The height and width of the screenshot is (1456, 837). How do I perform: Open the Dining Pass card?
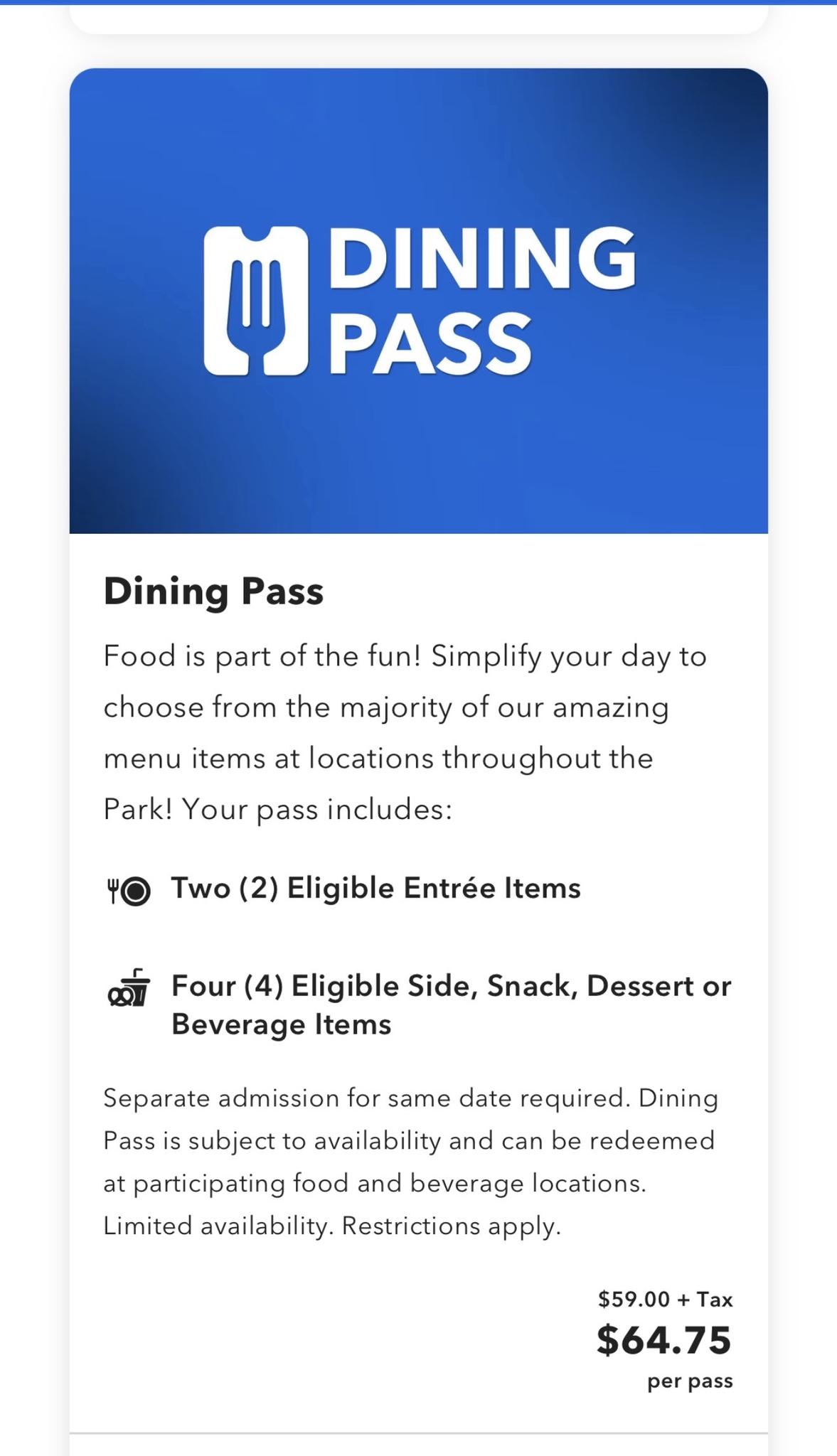(418, 750)
